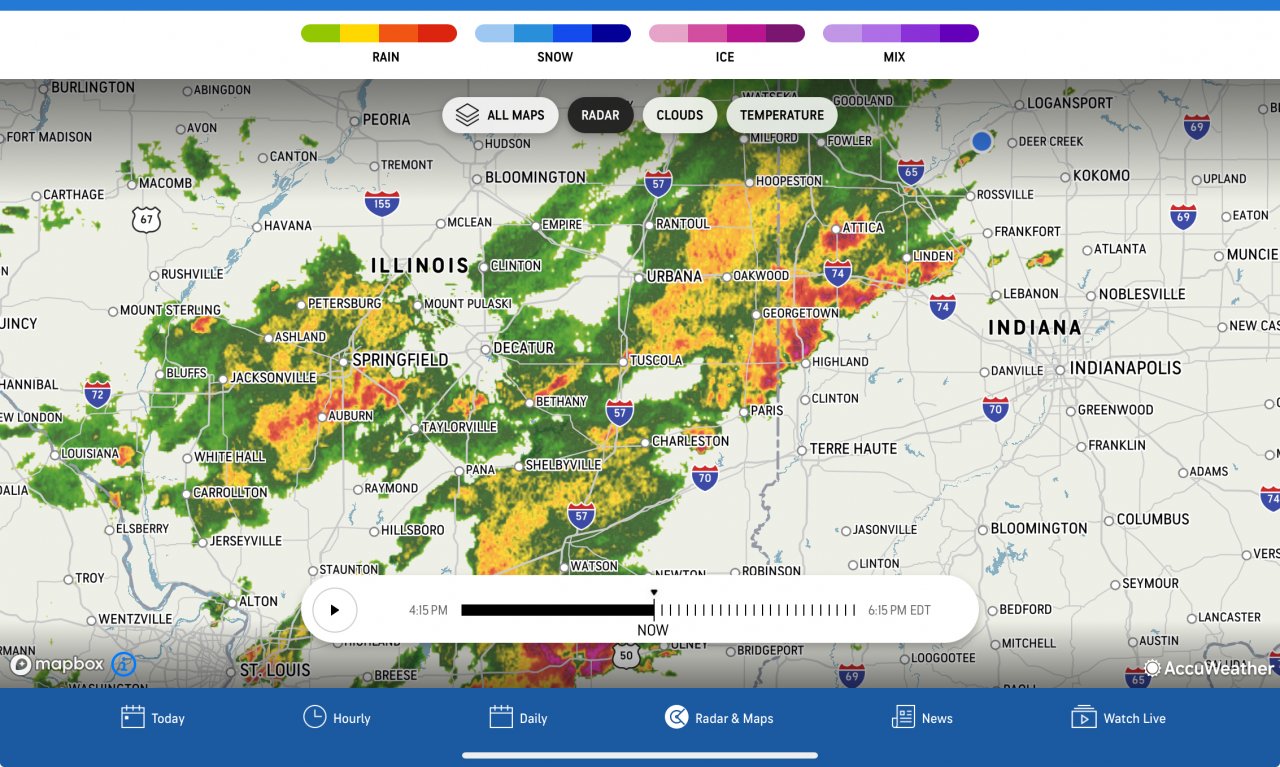Open the Hourly forecast tab
This screenshot has width=1280, height=767.
pos(337,717)
